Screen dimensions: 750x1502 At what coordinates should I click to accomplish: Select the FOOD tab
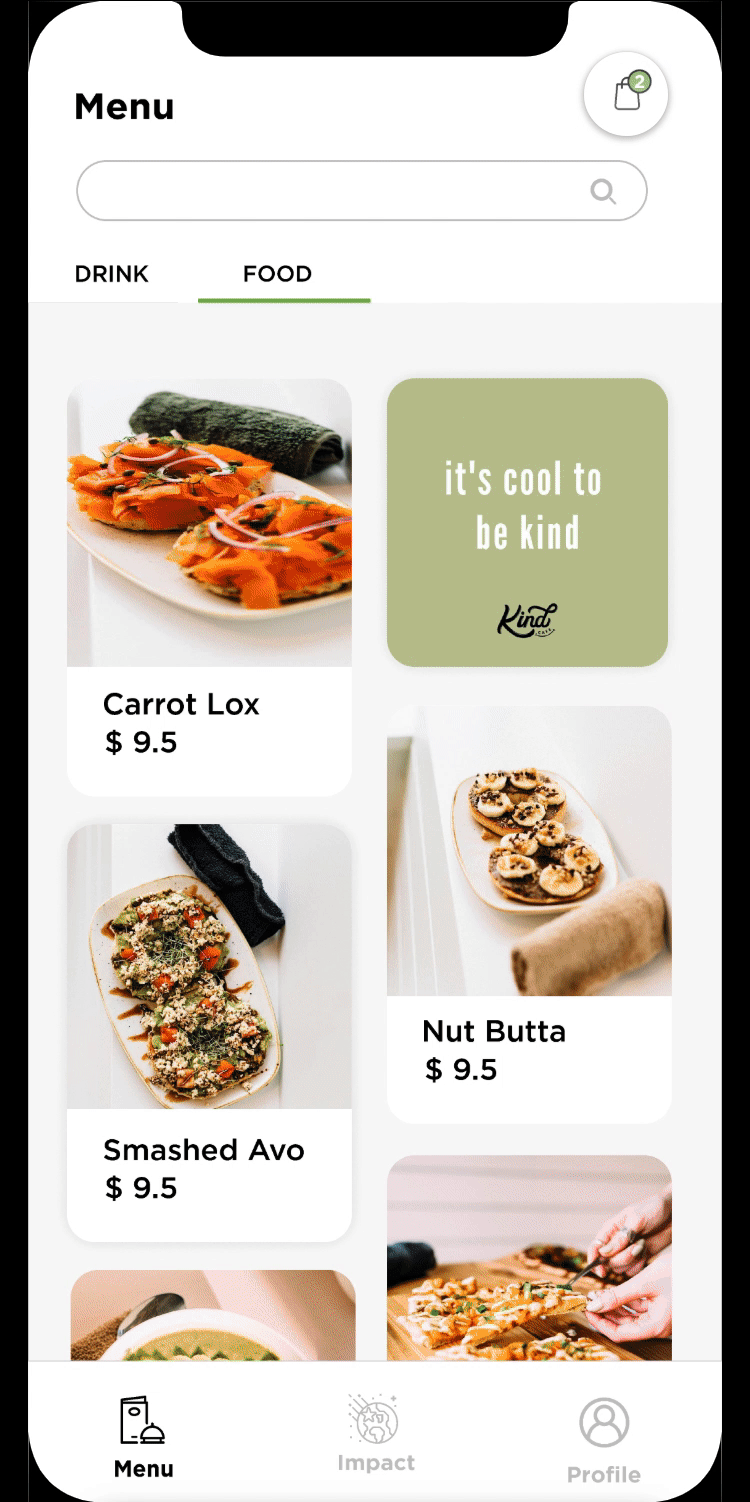click(x=277, y=274)
